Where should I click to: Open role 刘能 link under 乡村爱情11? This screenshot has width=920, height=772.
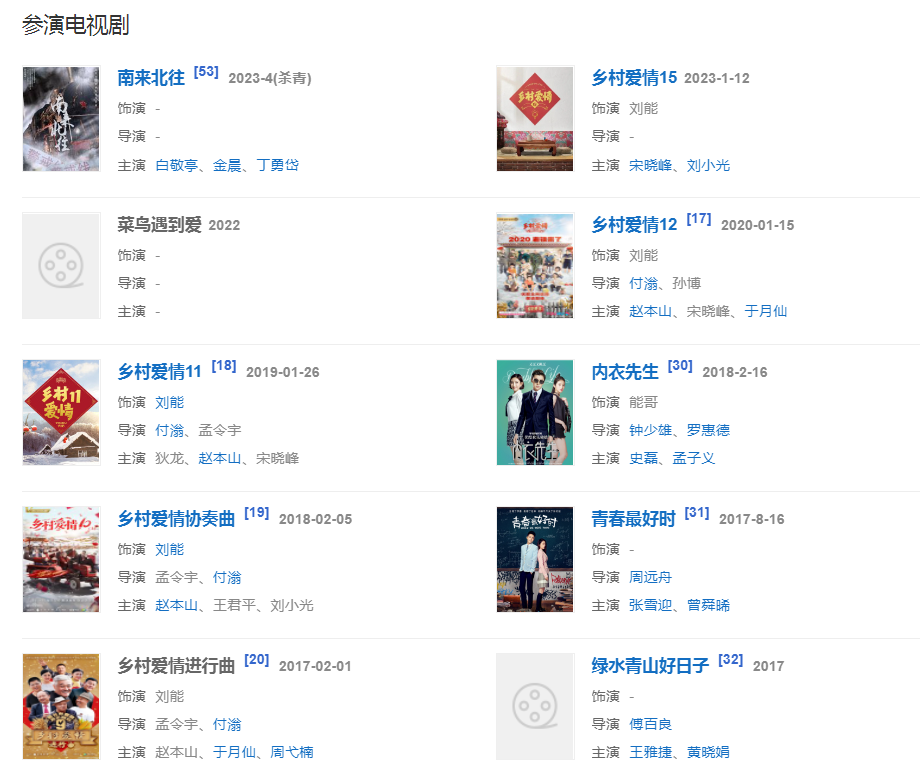pos(169,402)
